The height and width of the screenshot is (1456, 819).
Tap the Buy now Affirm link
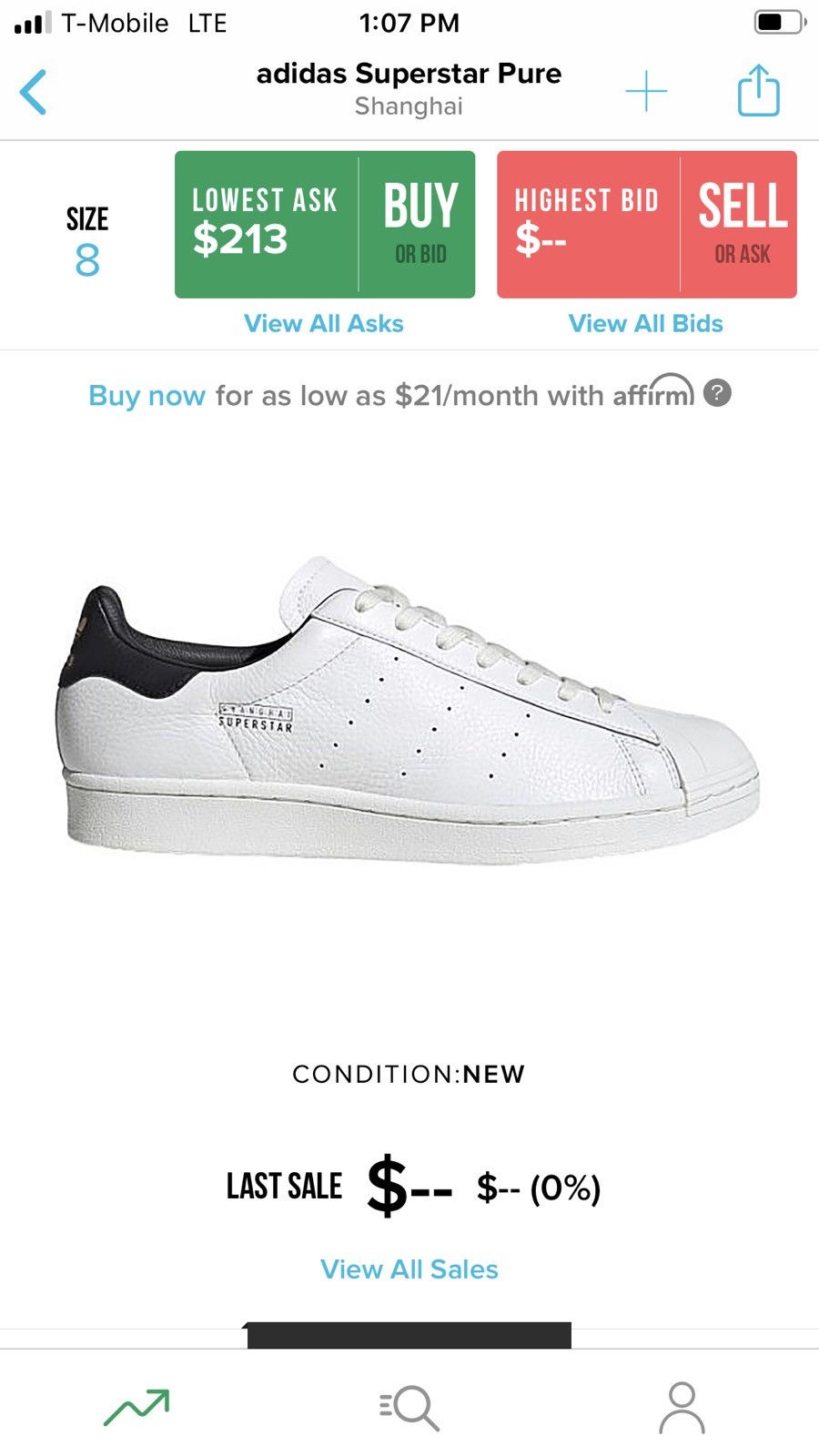pyautogui.click(x=147, y=396)
